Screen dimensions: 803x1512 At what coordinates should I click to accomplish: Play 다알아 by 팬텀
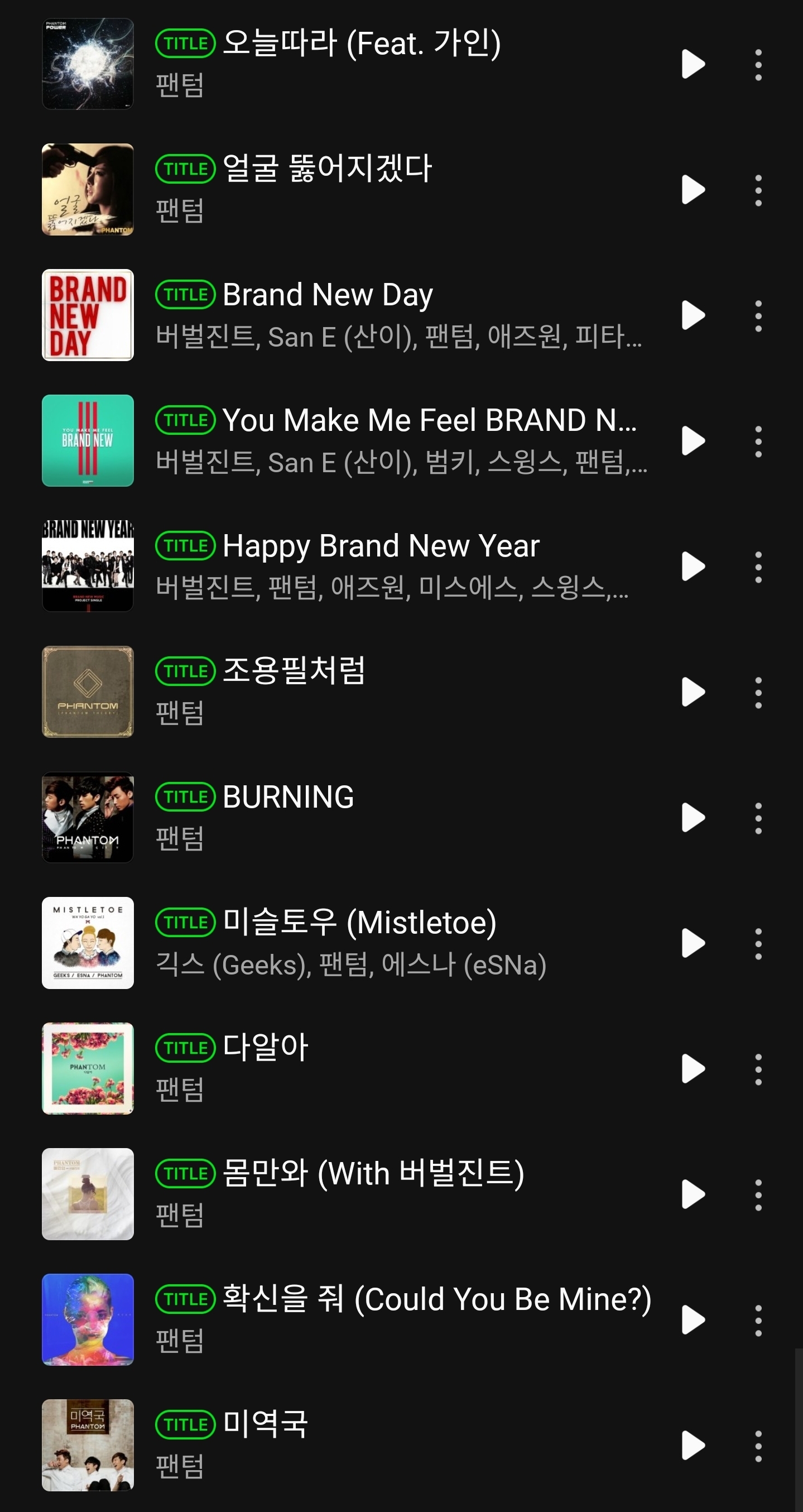click(x=693, y=1069)
